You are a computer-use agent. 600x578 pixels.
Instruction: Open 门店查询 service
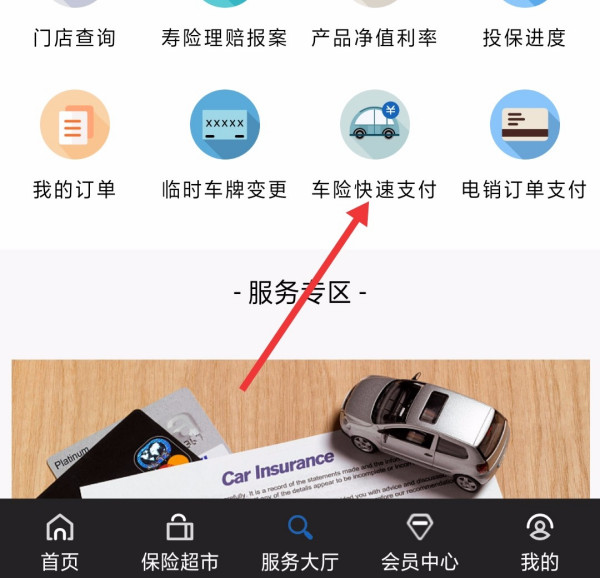pos(75,37)
